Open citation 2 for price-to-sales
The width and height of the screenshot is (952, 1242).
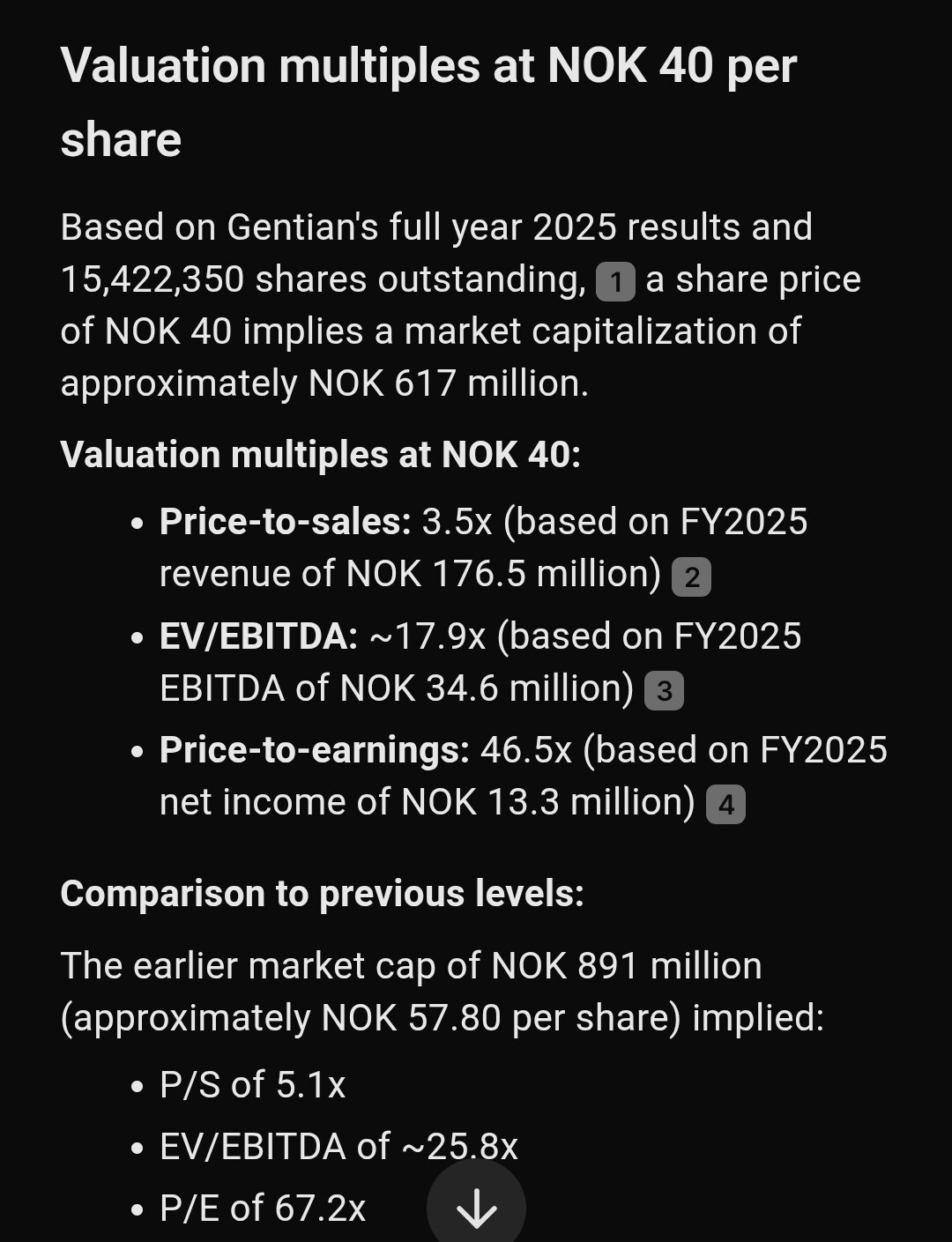click(691, 577)
